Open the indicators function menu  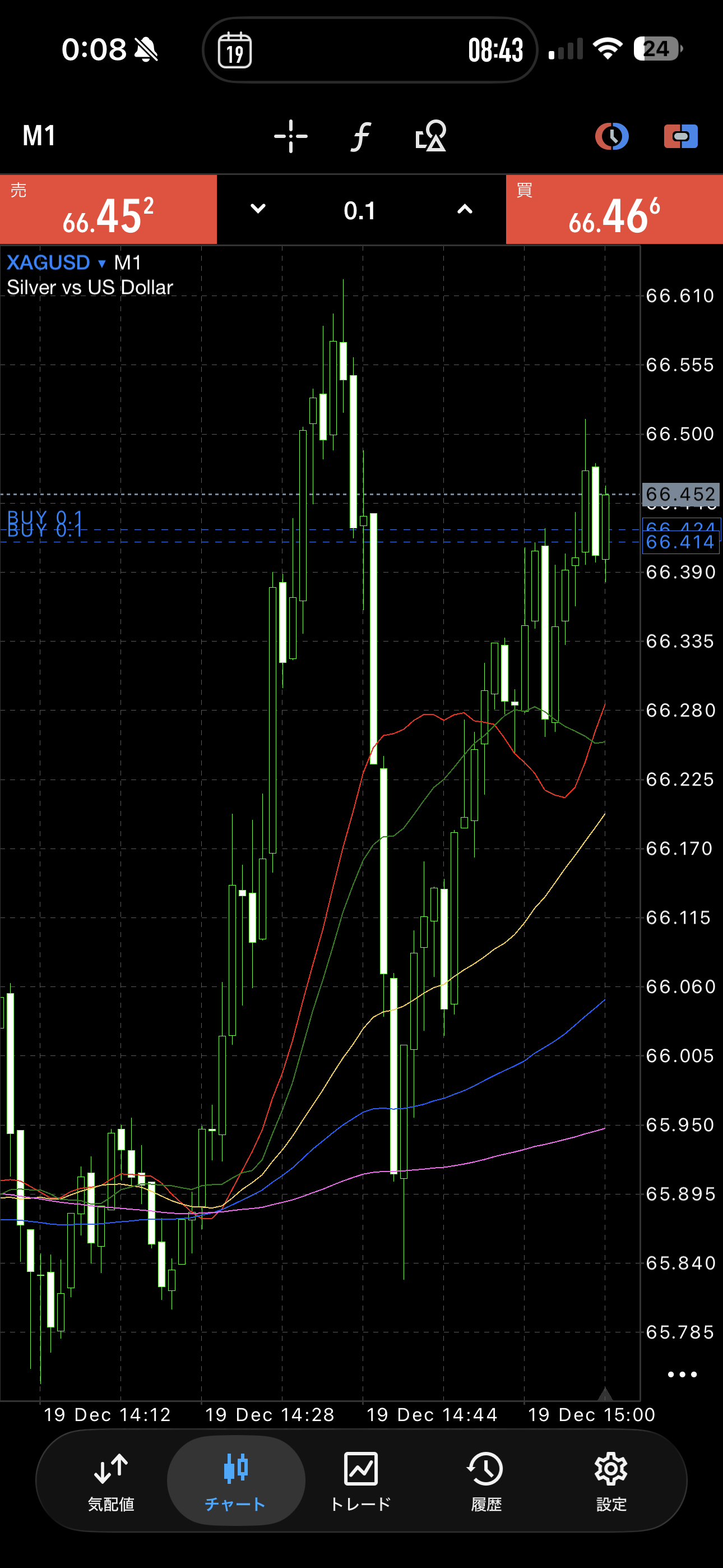coord(360,136)
